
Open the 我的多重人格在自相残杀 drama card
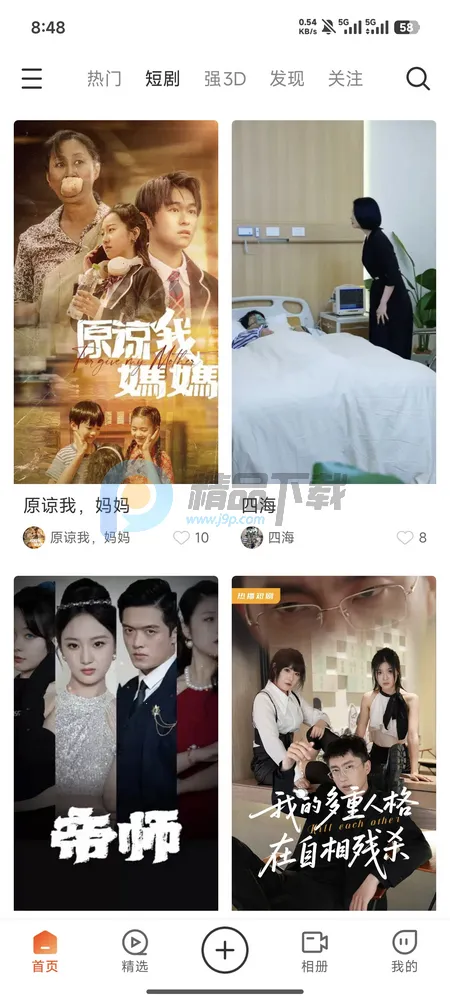[x=334, y=743]
